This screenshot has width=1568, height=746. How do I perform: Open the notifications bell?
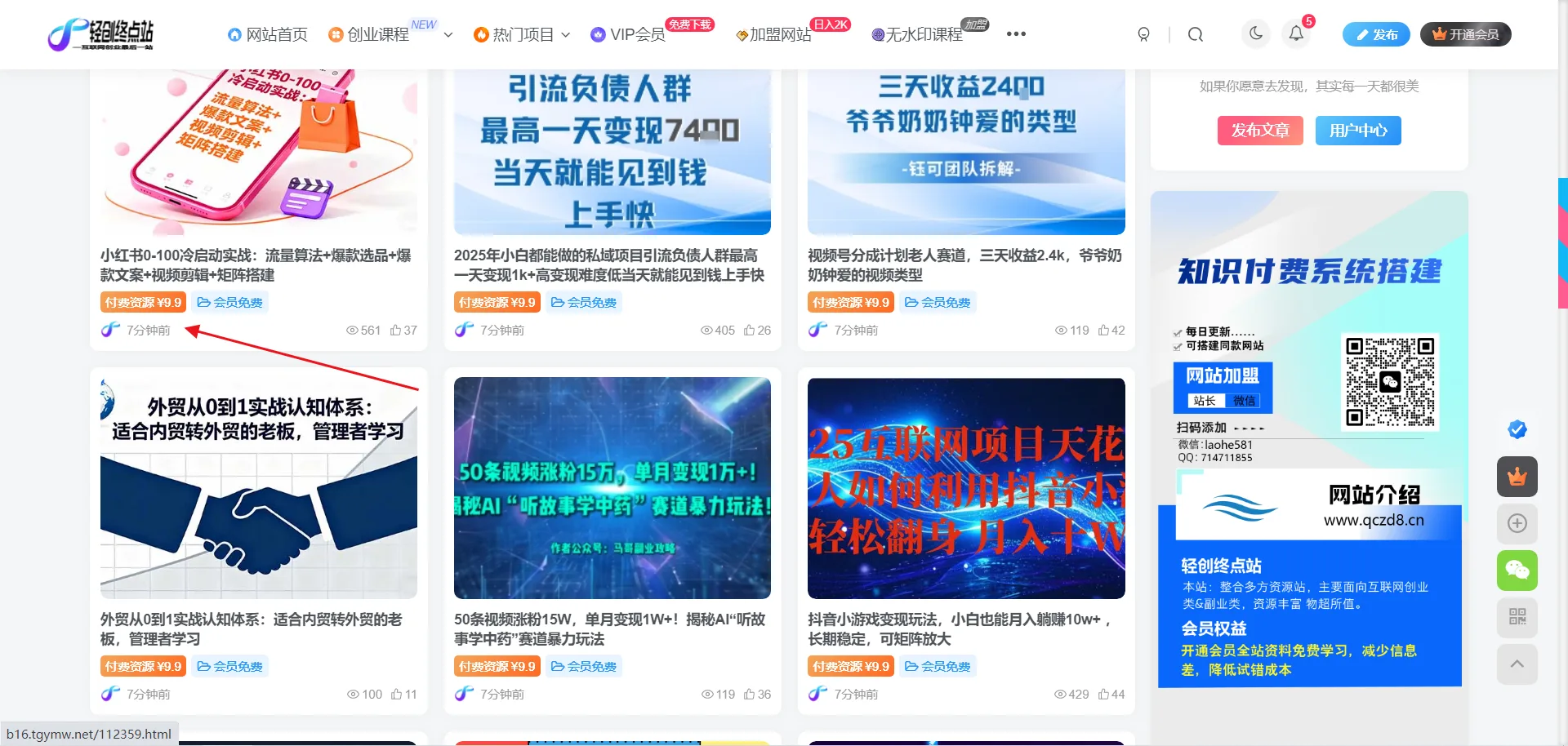pos(1296,33)
